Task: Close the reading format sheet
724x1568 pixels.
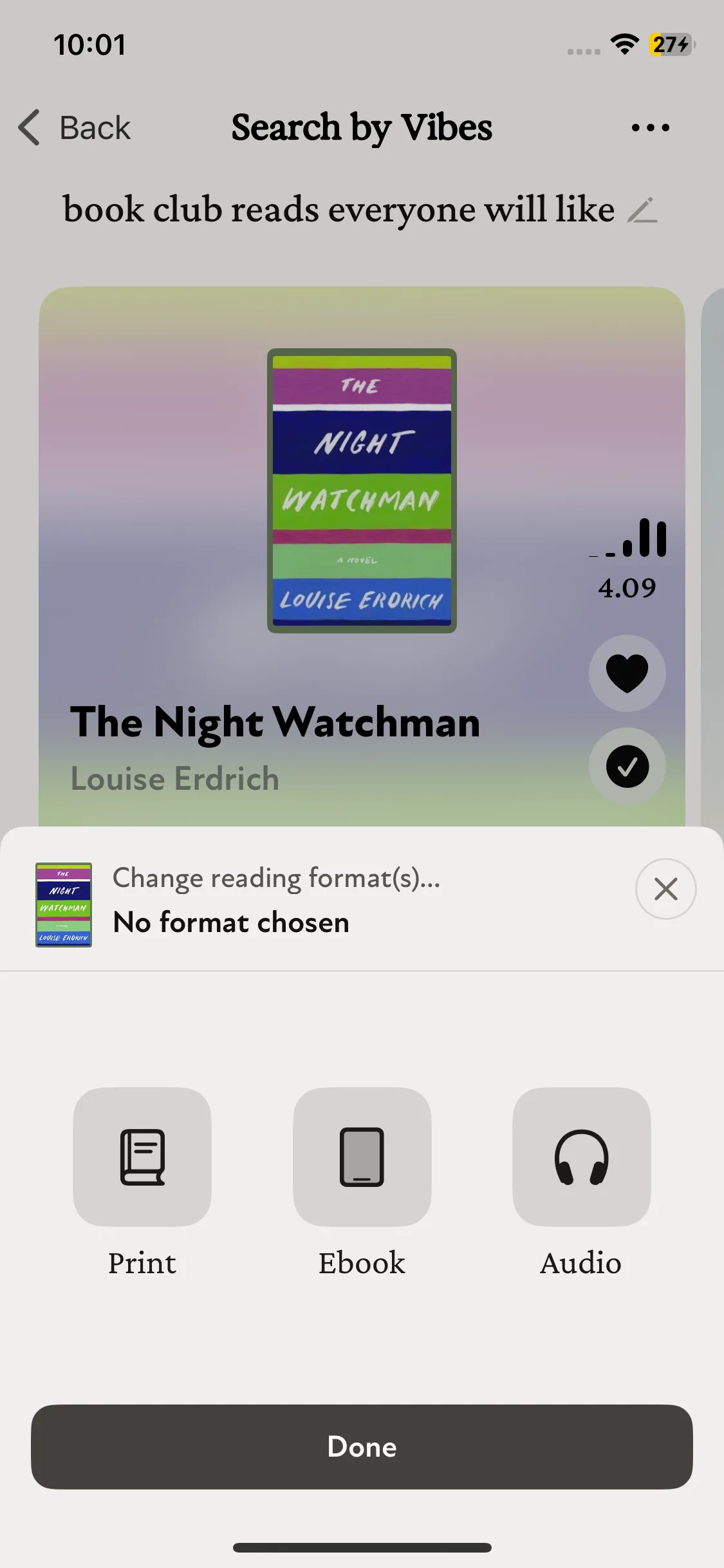Action: [665, 889]
